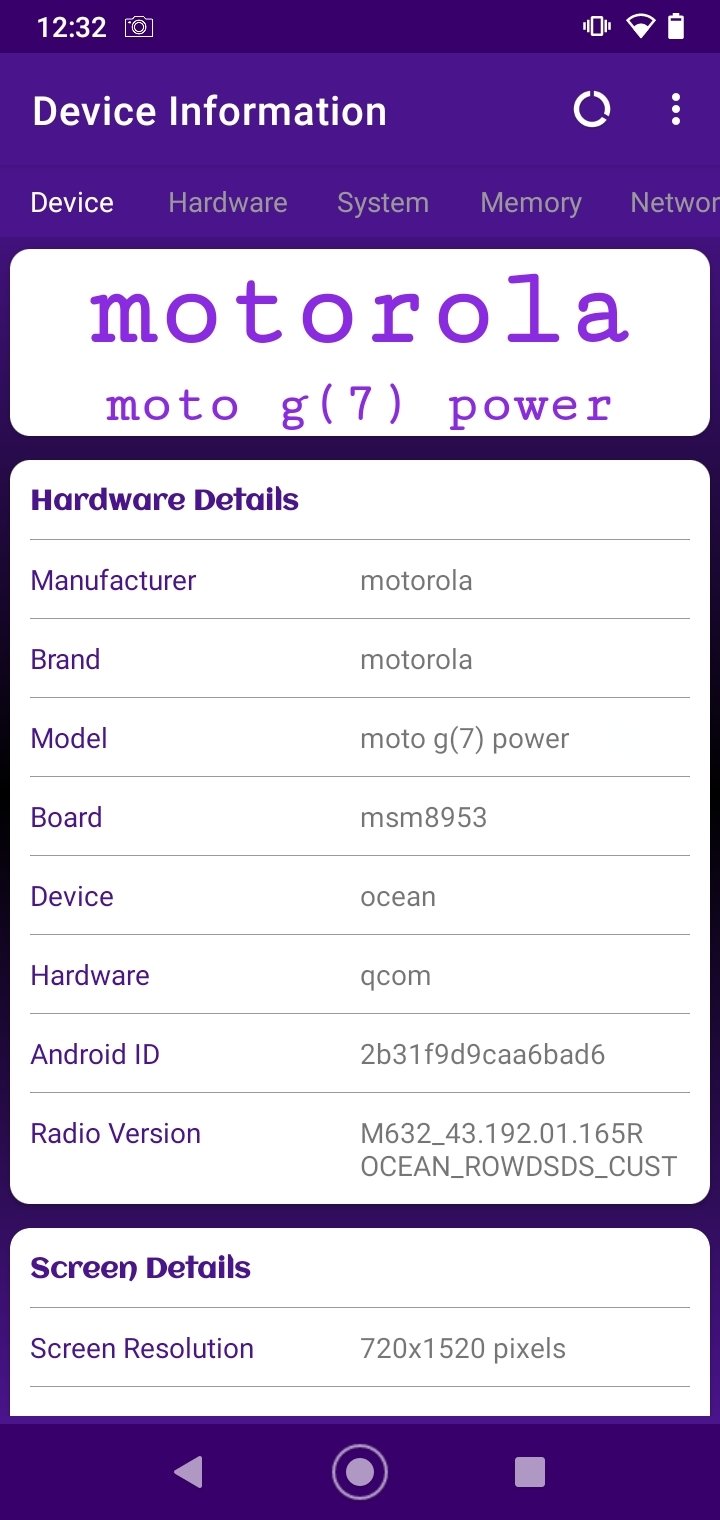Go to the Network tab
This screenshot has width=720, height=1520.
click(x=675, y=202)
